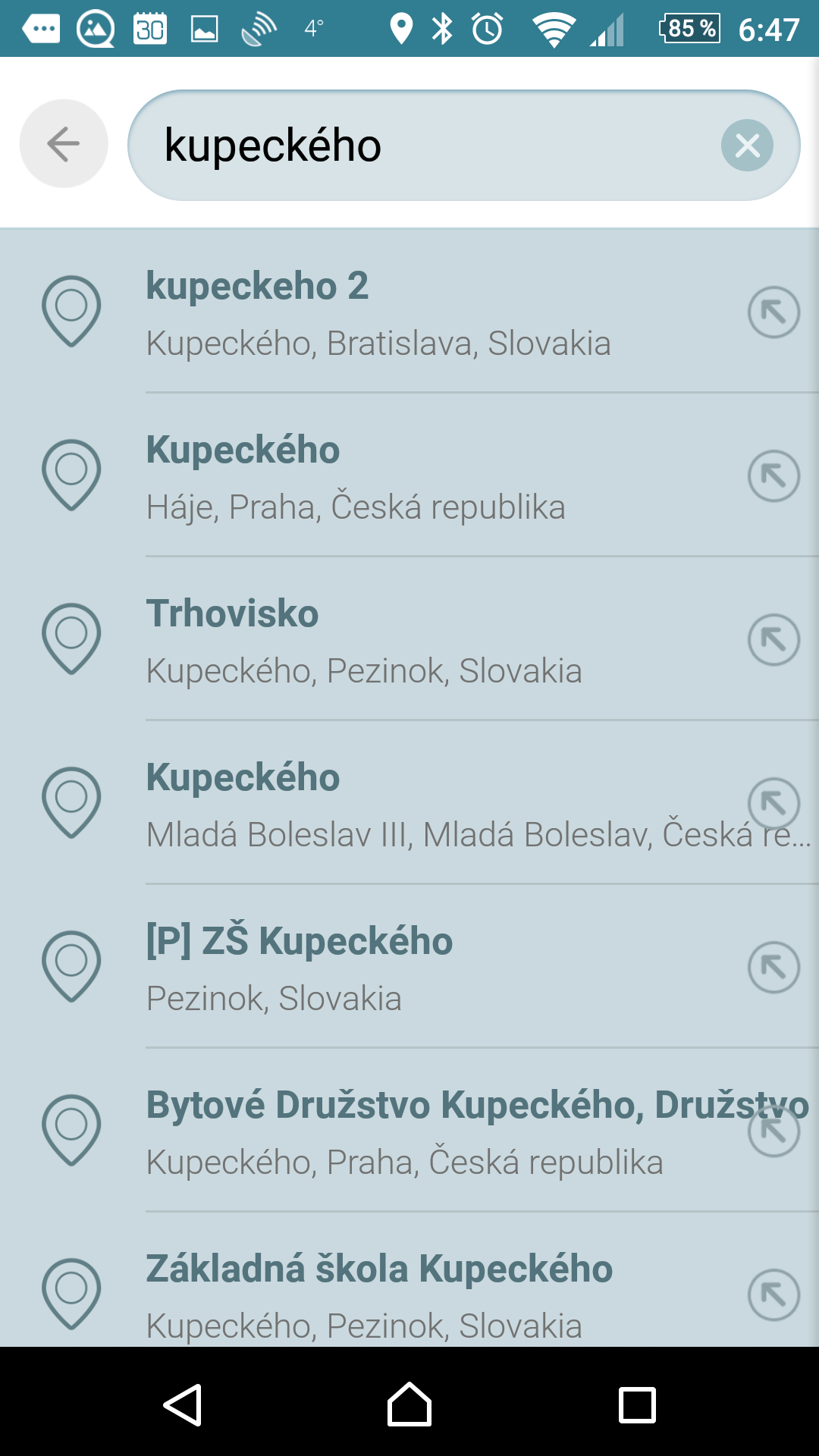
Task: Go to the Android home screen
Action: pos(409,1404)
